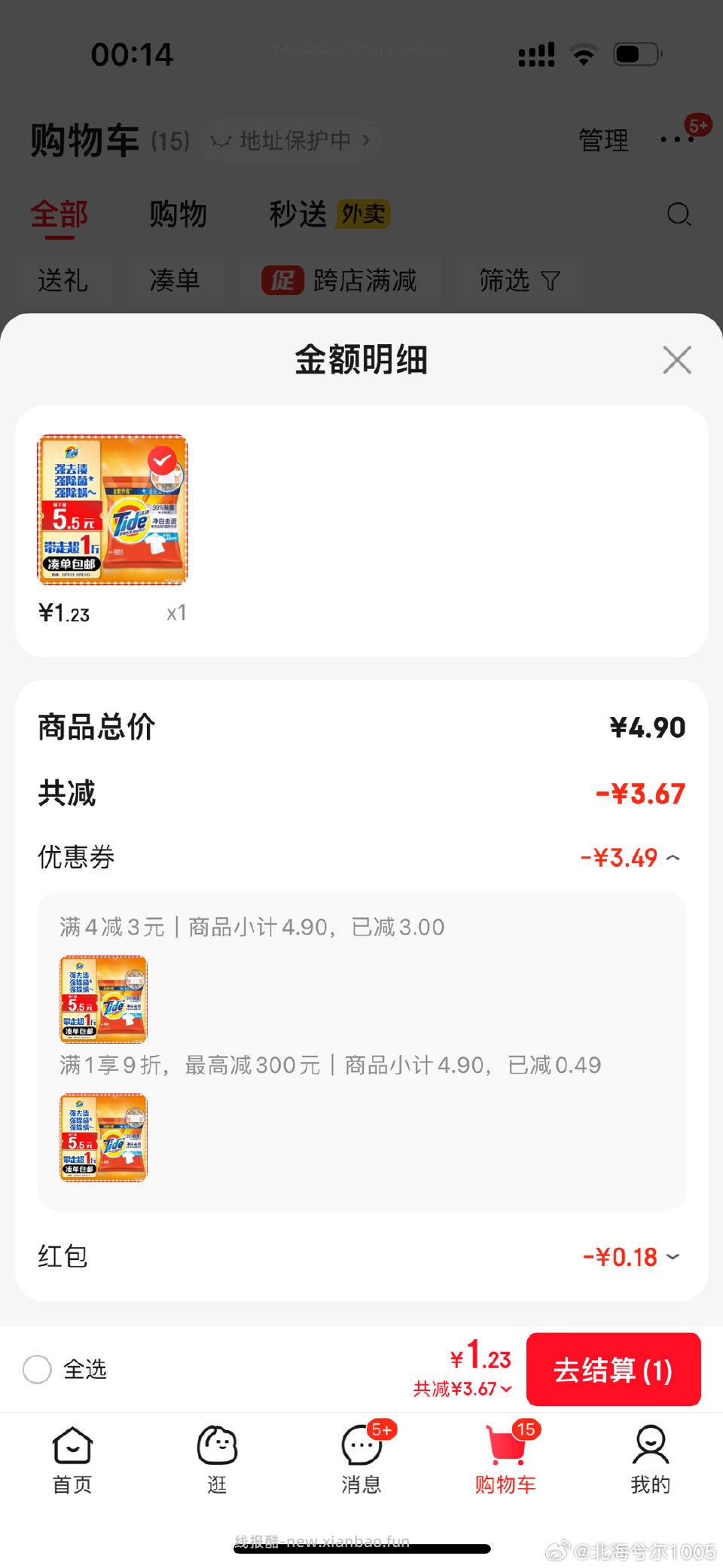This screenshot has width=723, height=1568.
Task: Tap 去结算 (1) to check out
Action: point(613,1369)
